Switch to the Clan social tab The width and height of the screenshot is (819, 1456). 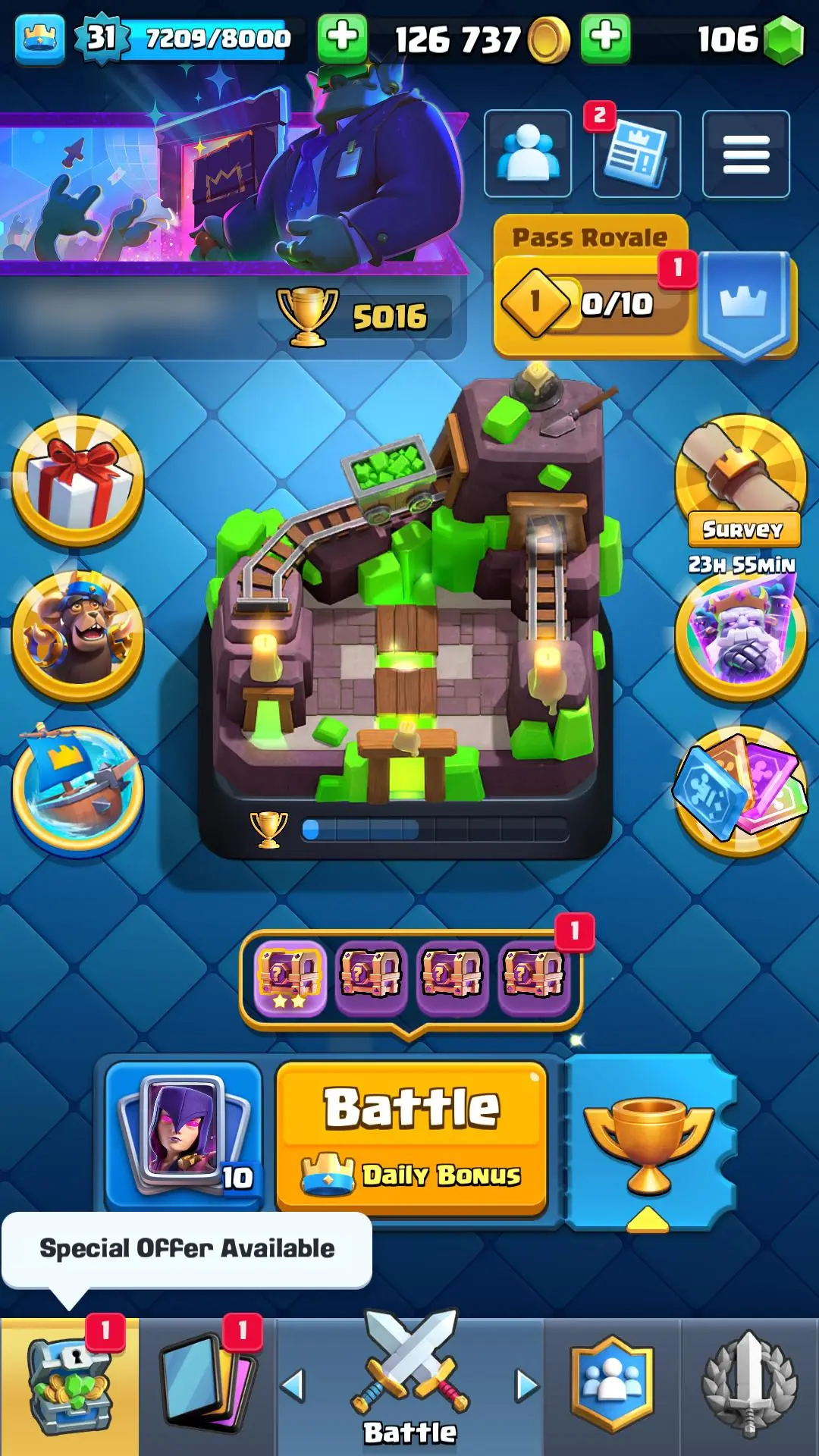tap(612, 1386)
